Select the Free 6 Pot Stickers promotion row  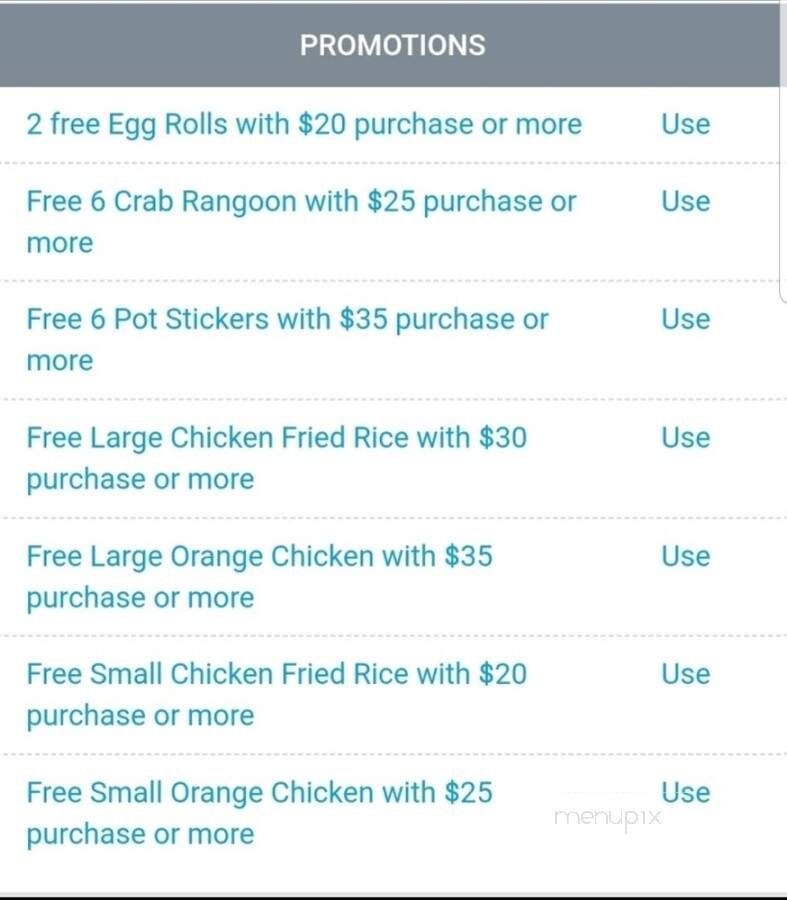click(286, 339)
